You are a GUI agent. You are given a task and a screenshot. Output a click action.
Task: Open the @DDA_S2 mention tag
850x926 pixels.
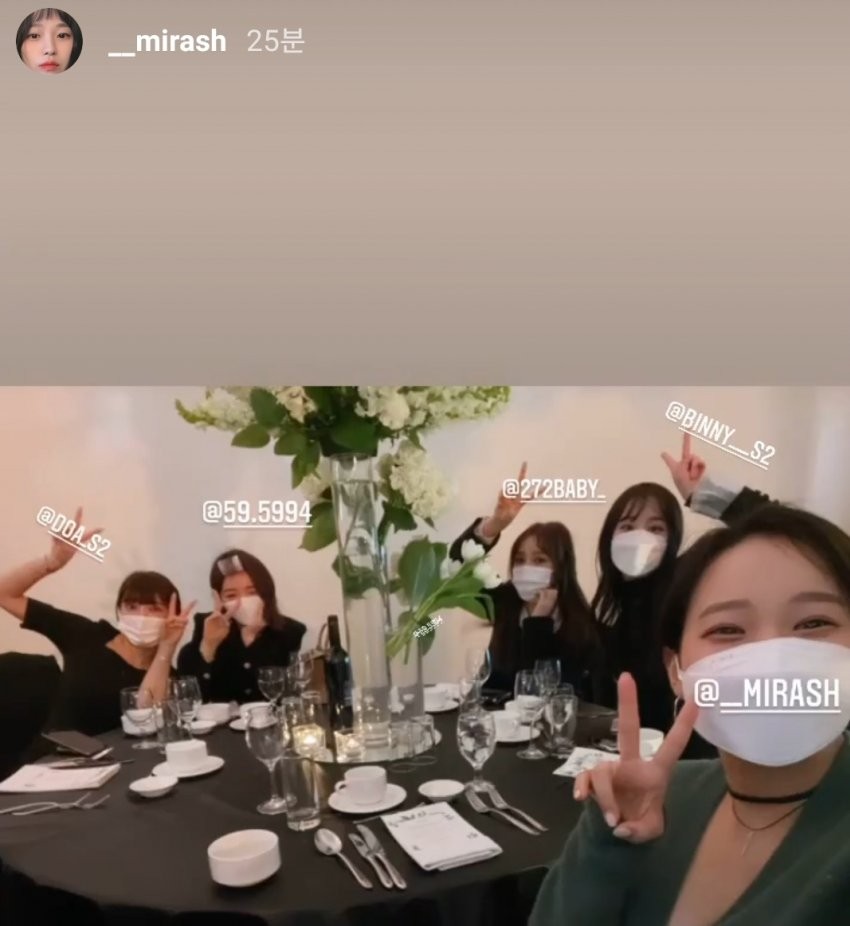73,533
